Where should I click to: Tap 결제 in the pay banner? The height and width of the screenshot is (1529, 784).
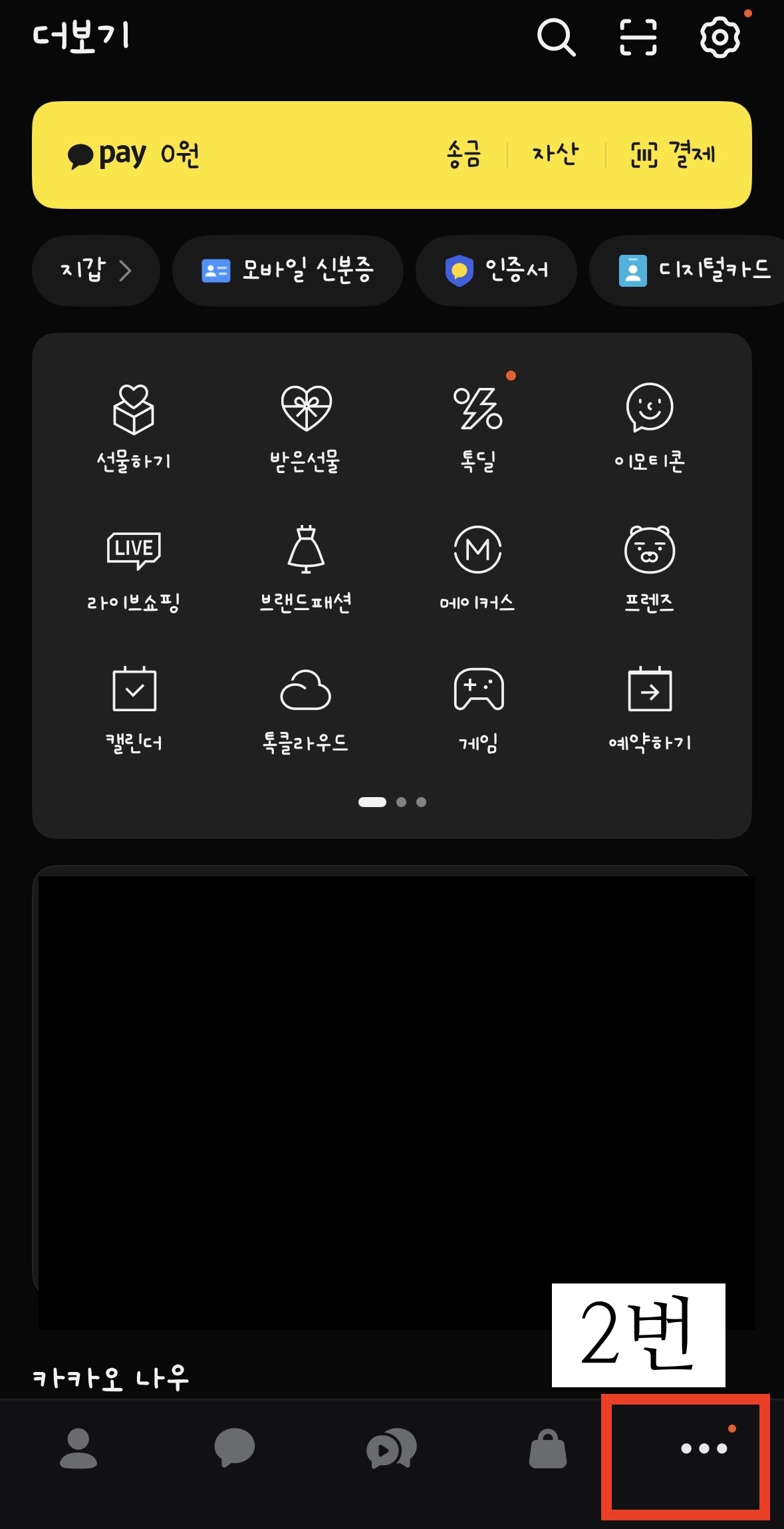click(673, 154)
